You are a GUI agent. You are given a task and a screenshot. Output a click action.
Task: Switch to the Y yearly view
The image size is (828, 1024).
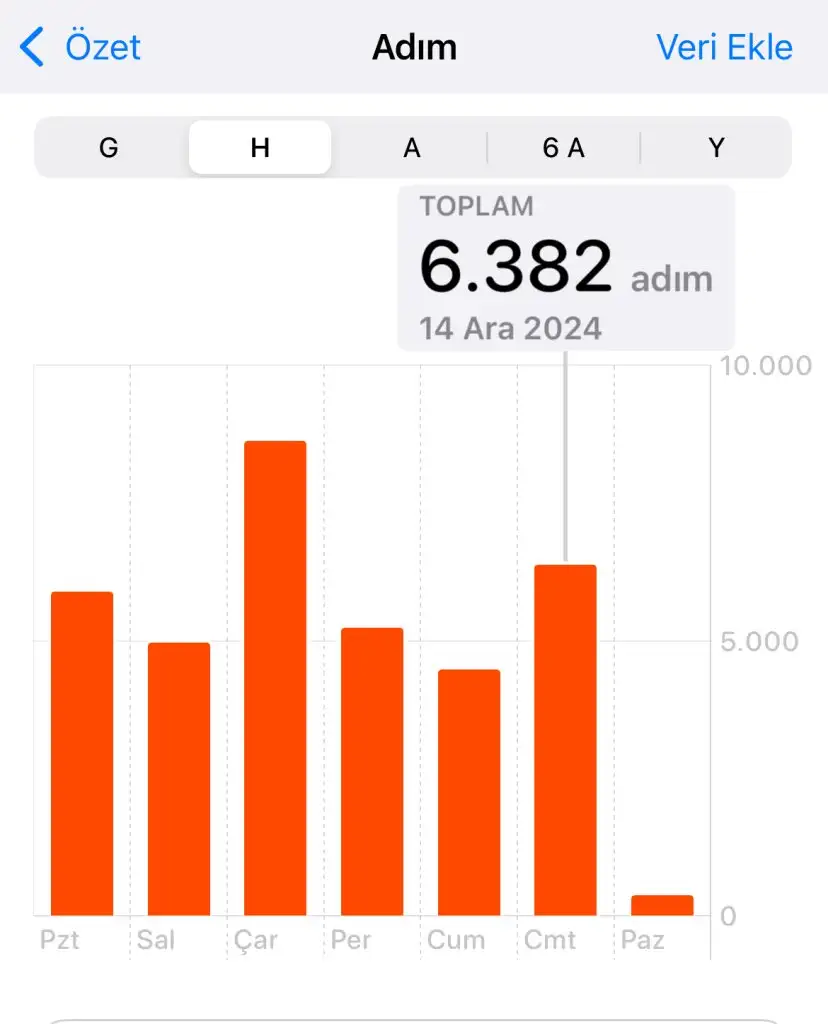(716, 148)
